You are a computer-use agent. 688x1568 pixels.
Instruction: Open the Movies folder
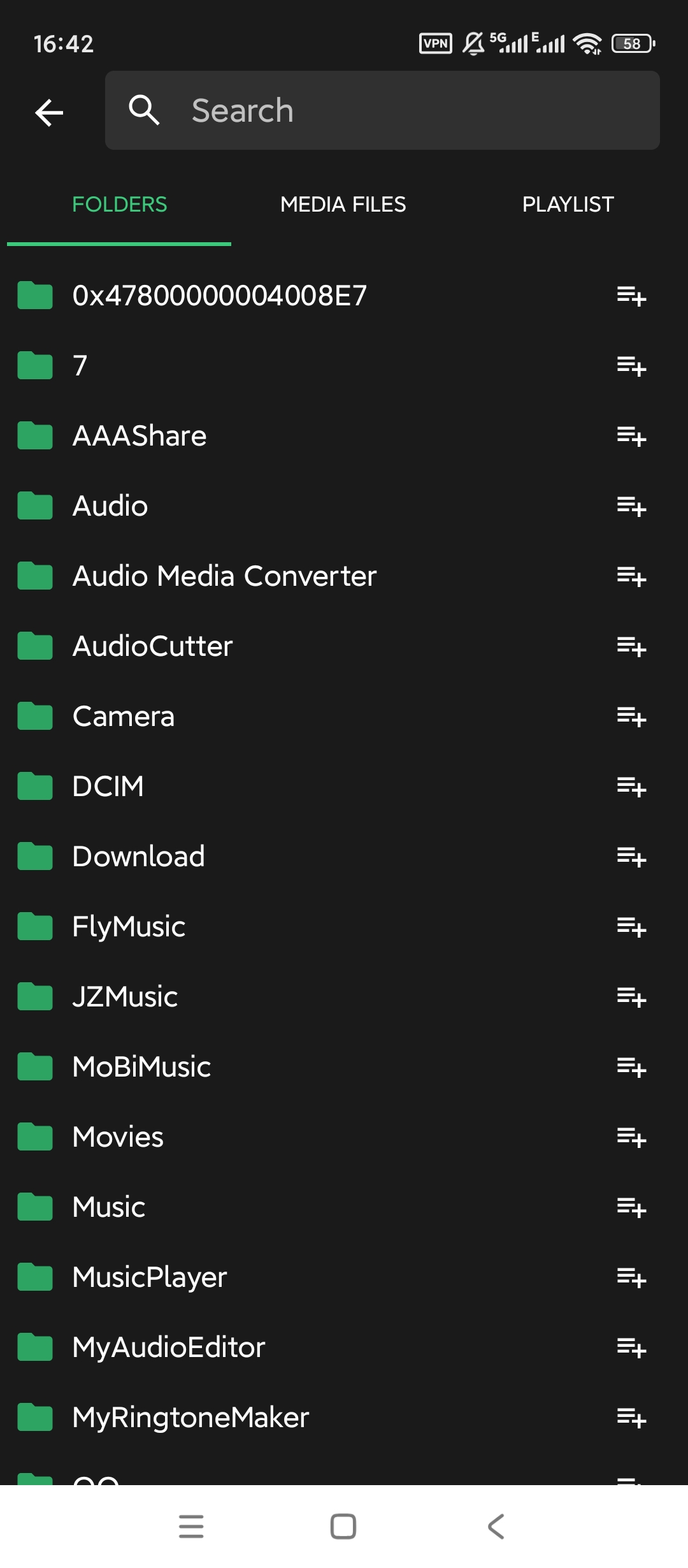click(118, 1137)
